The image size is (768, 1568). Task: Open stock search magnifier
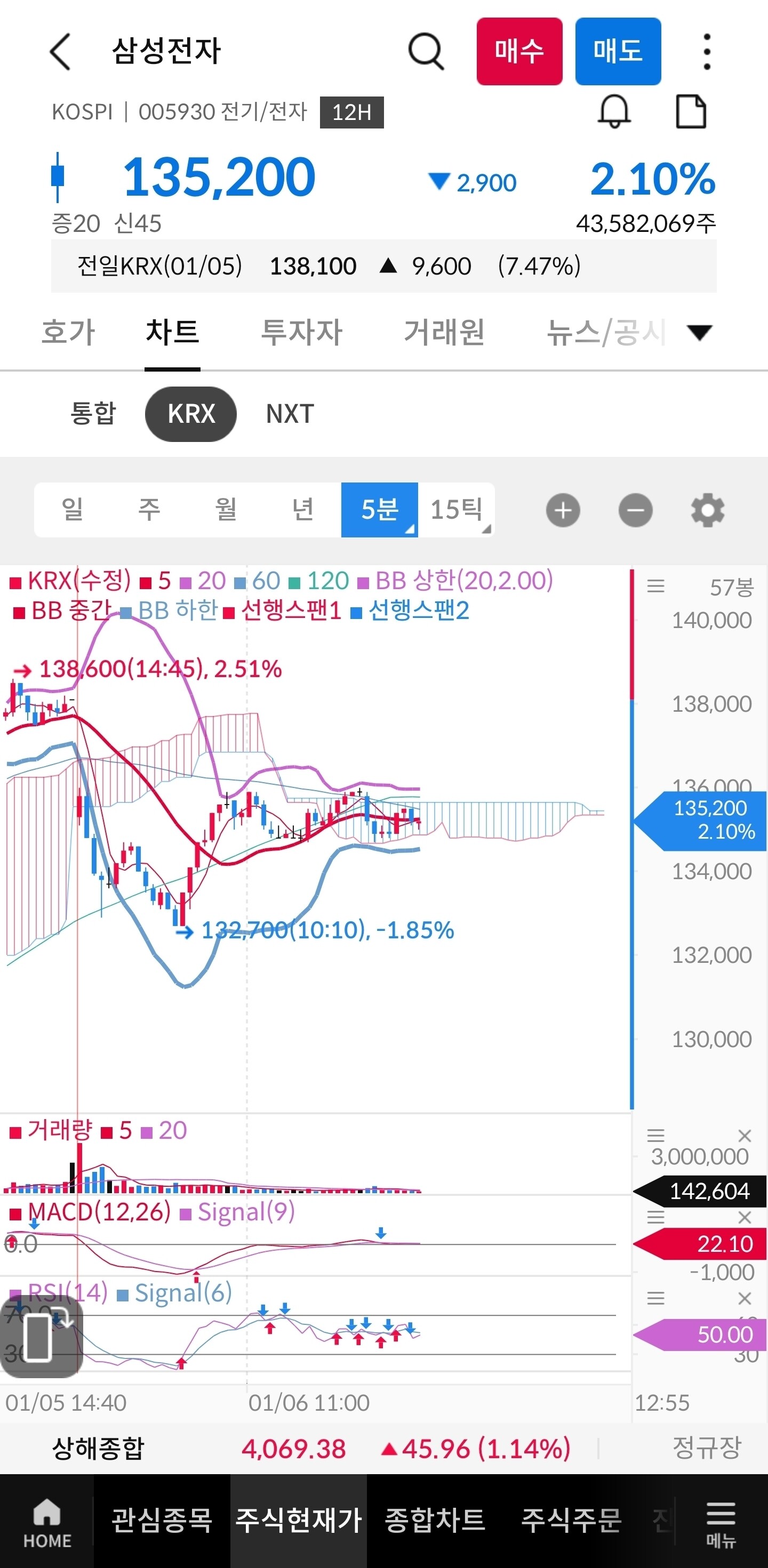click(426, 52)
